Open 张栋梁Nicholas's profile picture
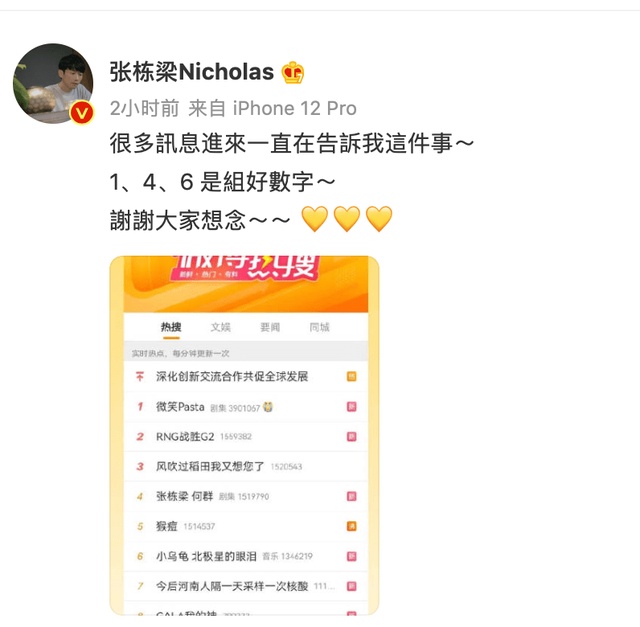The height and width of the screenshot is (627, 640). click(53, 83)
